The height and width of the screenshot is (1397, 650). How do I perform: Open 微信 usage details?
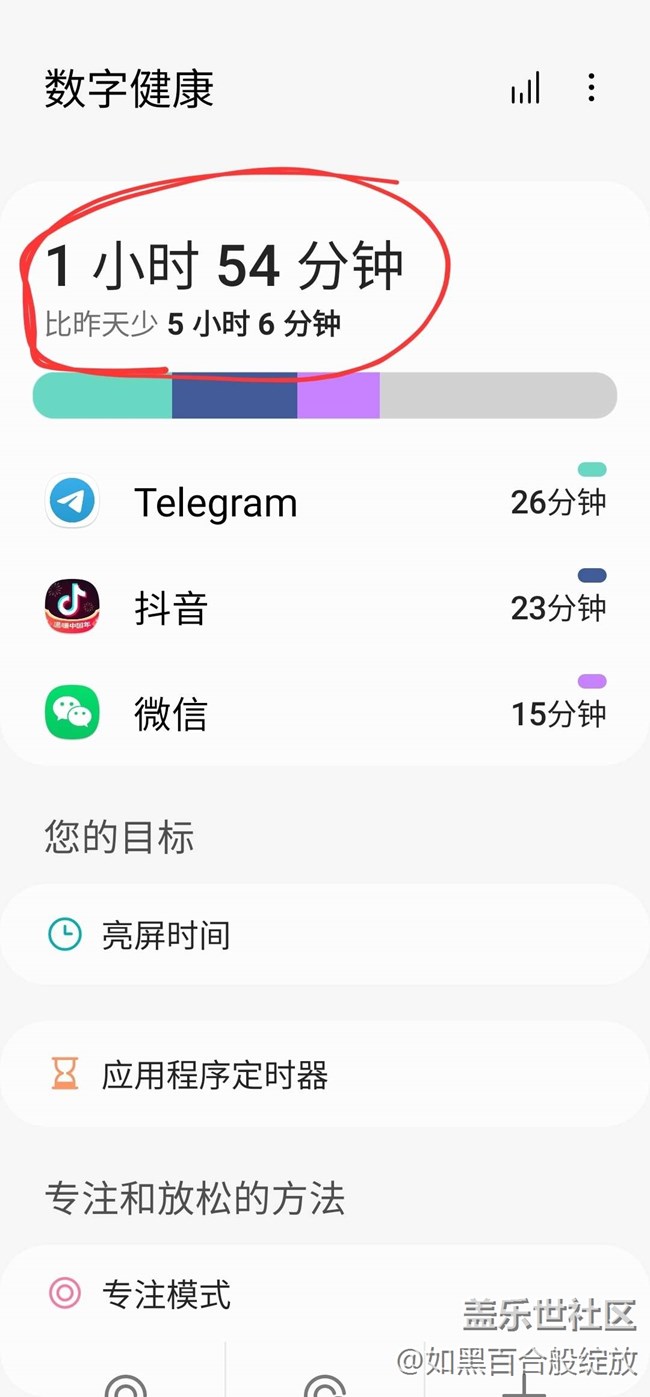[325, 712]
